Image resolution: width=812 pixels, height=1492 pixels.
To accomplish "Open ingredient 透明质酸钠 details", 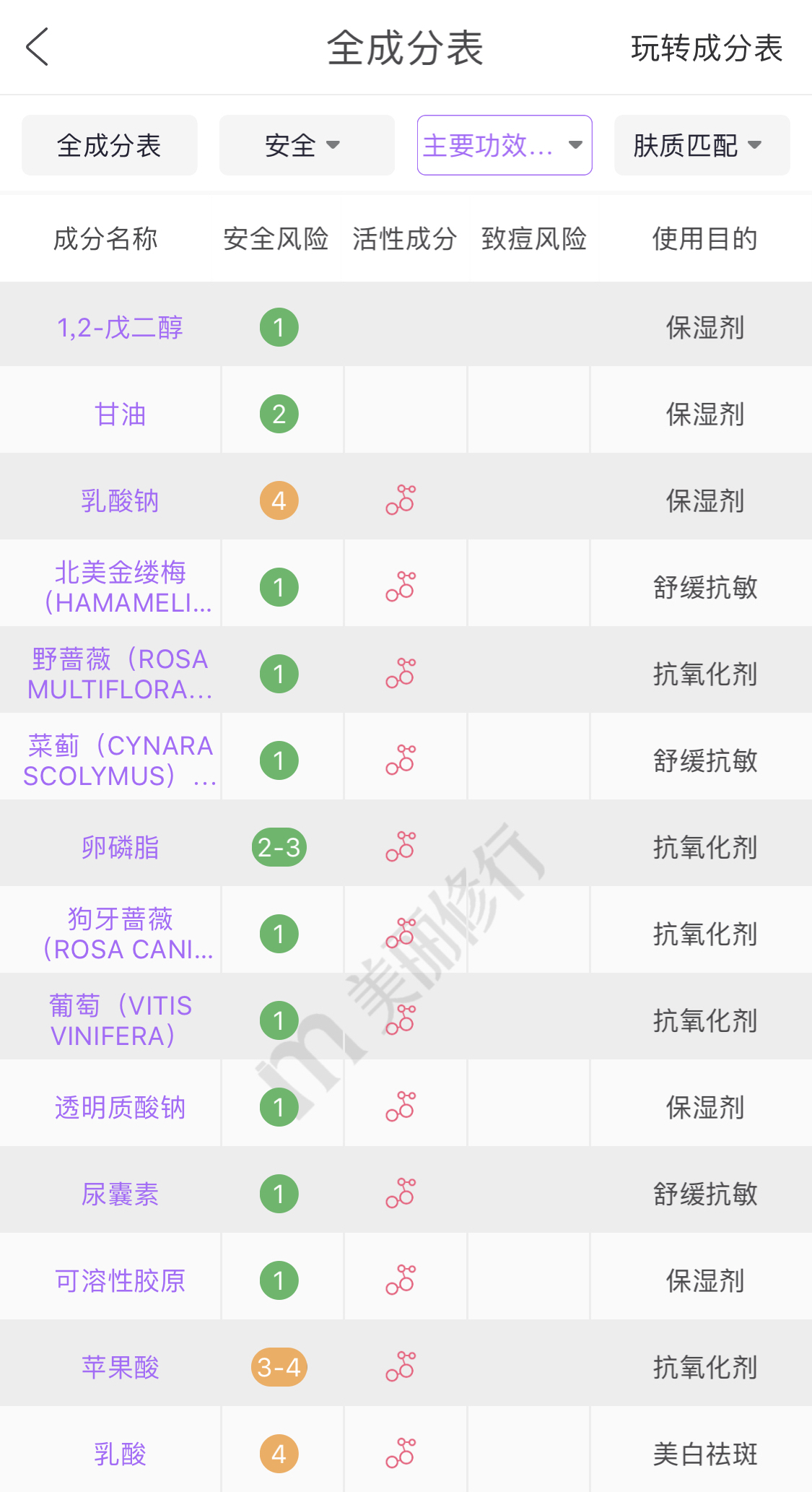I will [x=120, y=1108].
